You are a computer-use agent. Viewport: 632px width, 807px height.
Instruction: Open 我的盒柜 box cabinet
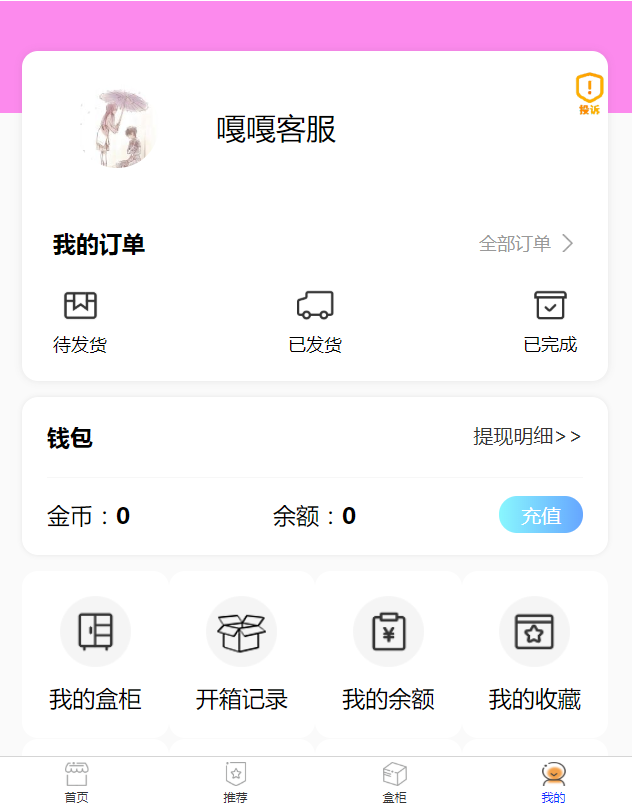(x=95, y=655)
